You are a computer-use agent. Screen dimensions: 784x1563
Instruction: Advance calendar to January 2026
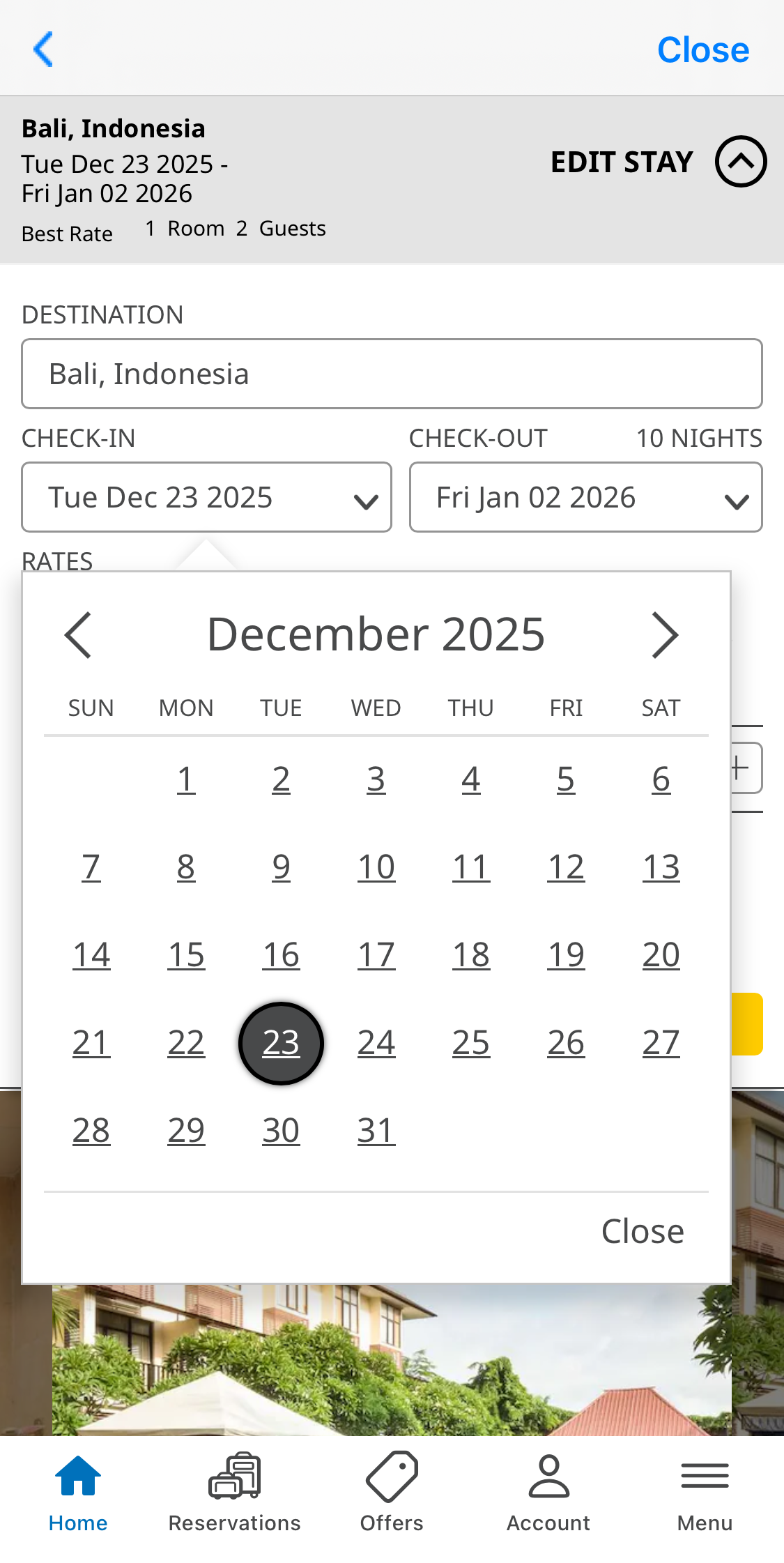click(664, 633)
